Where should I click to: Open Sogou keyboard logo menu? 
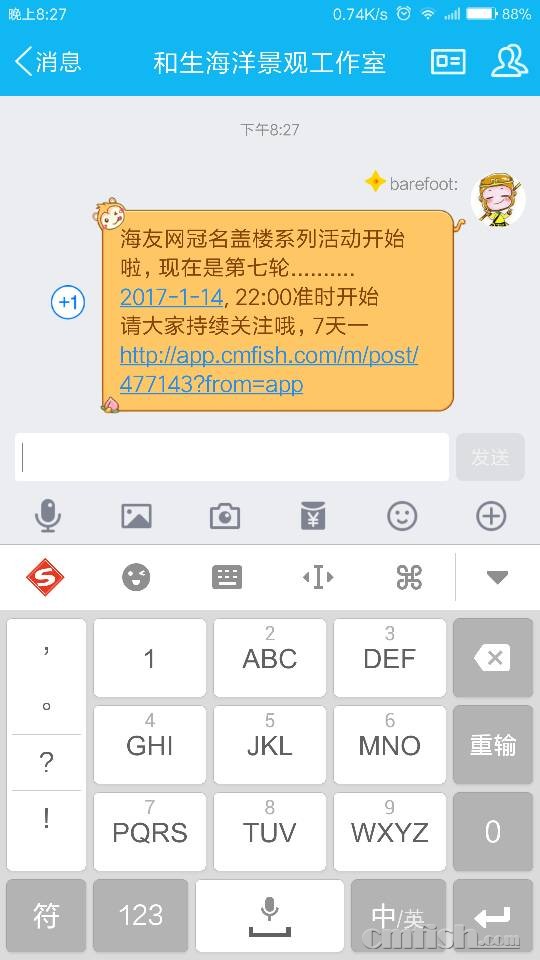point(45,577)
